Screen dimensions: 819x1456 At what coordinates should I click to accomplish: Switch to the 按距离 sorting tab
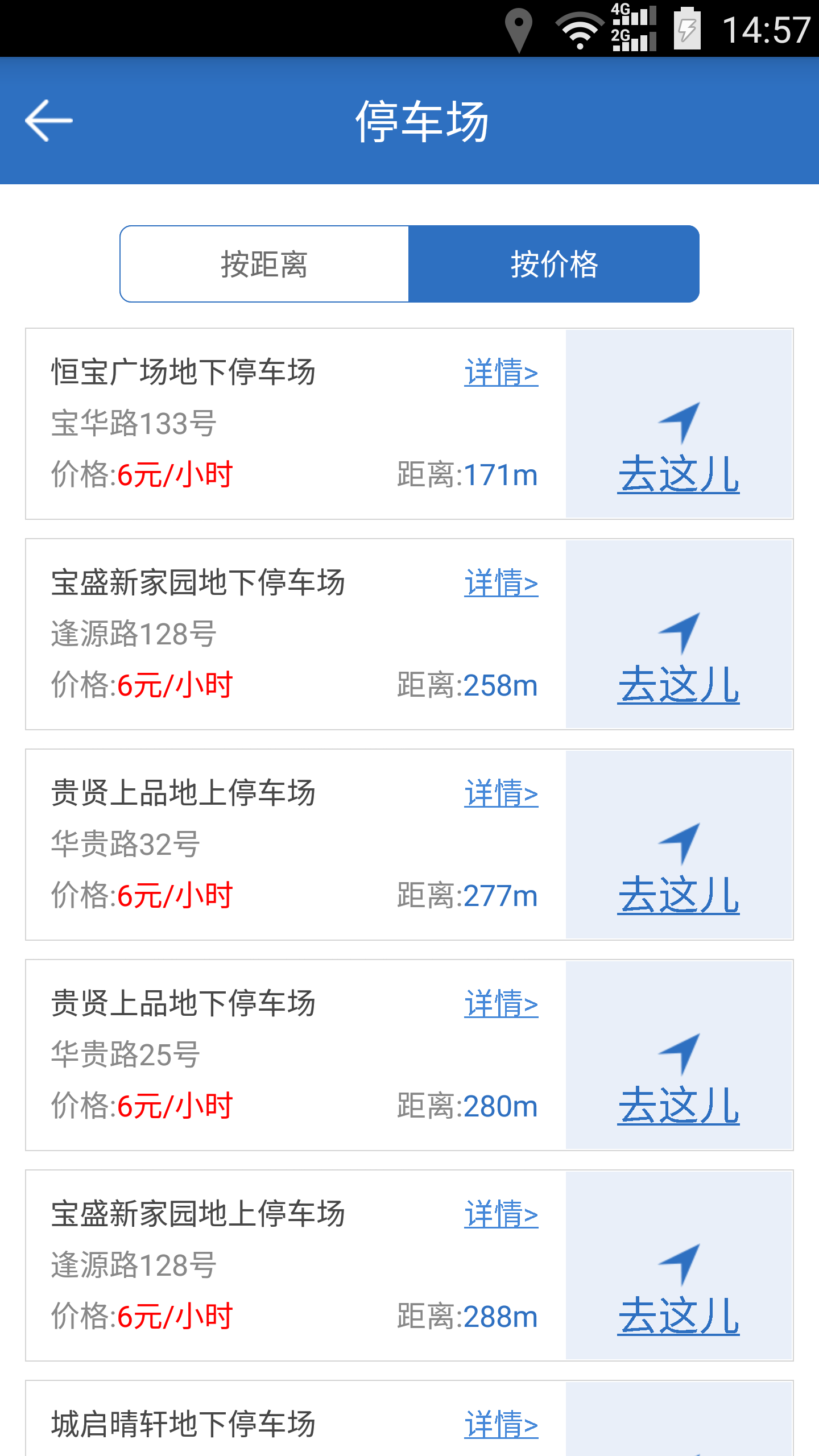(x=263, y=263)
